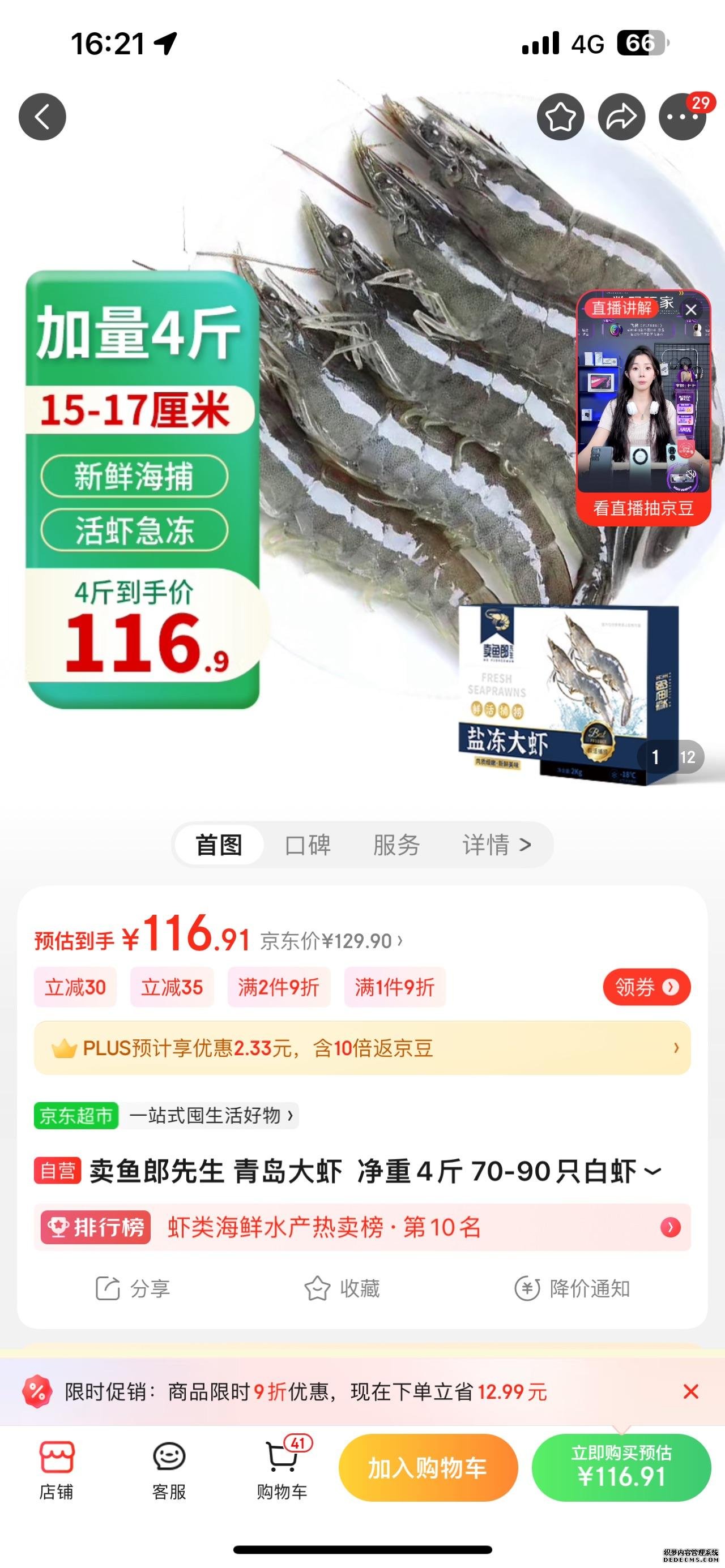Viewport: 725px width, 1568px height.
Task: Favorite this product with the star icon
Action: point(560,117)
